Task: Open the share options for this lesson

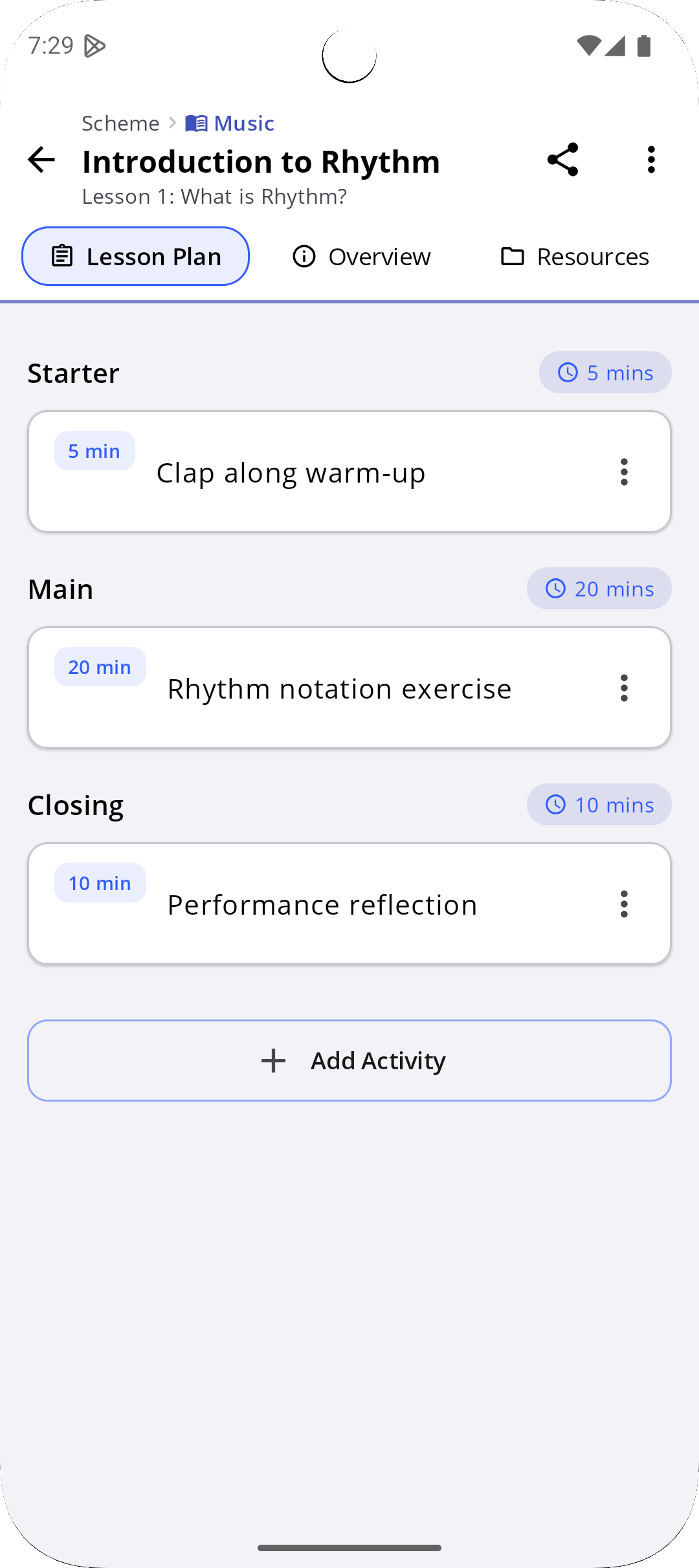Action: (563, 160)
